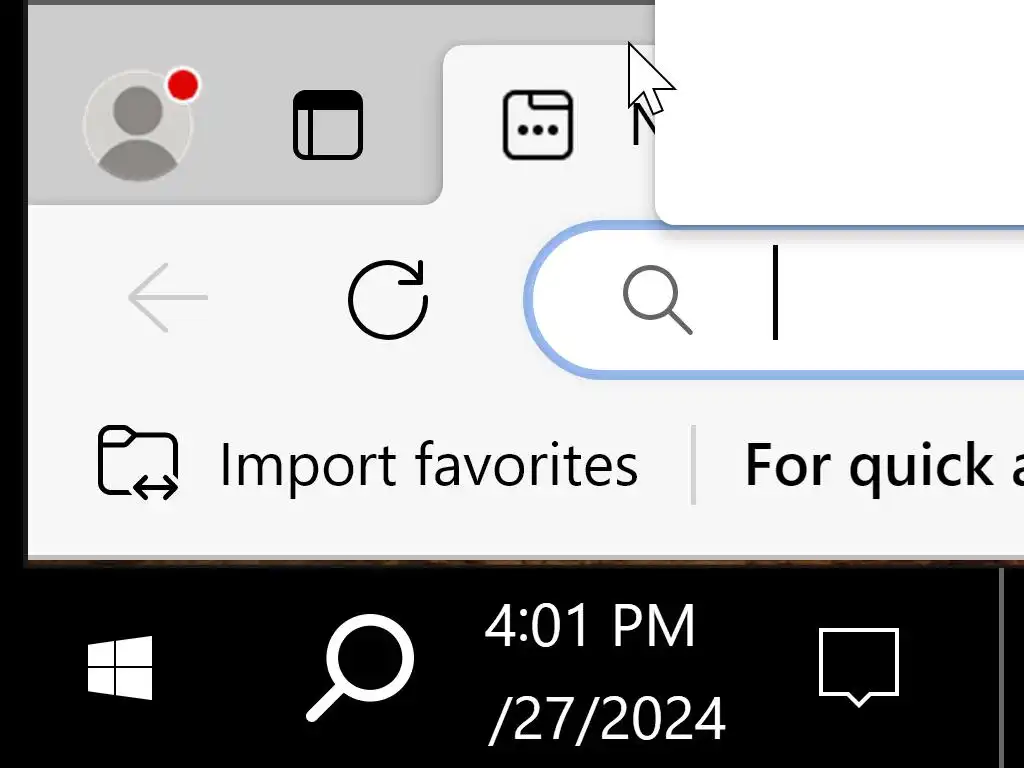Image resolution: width=1024 pixels, height=768 pixels.
Task: Open the Windows Start menu
Action: pos(120,667)
